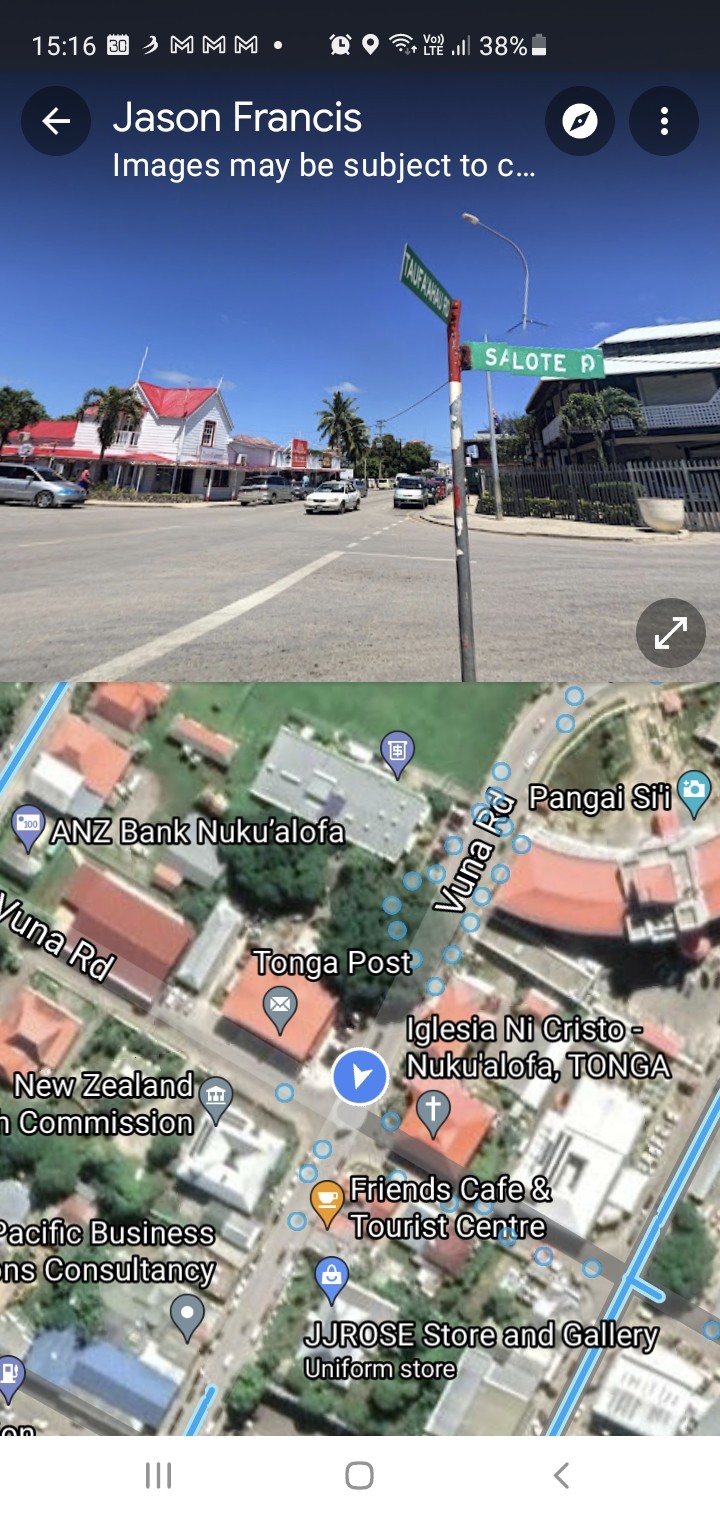Tap the system home button
The height and width of the screenshot is (1520, 720).
[359, 1475]
